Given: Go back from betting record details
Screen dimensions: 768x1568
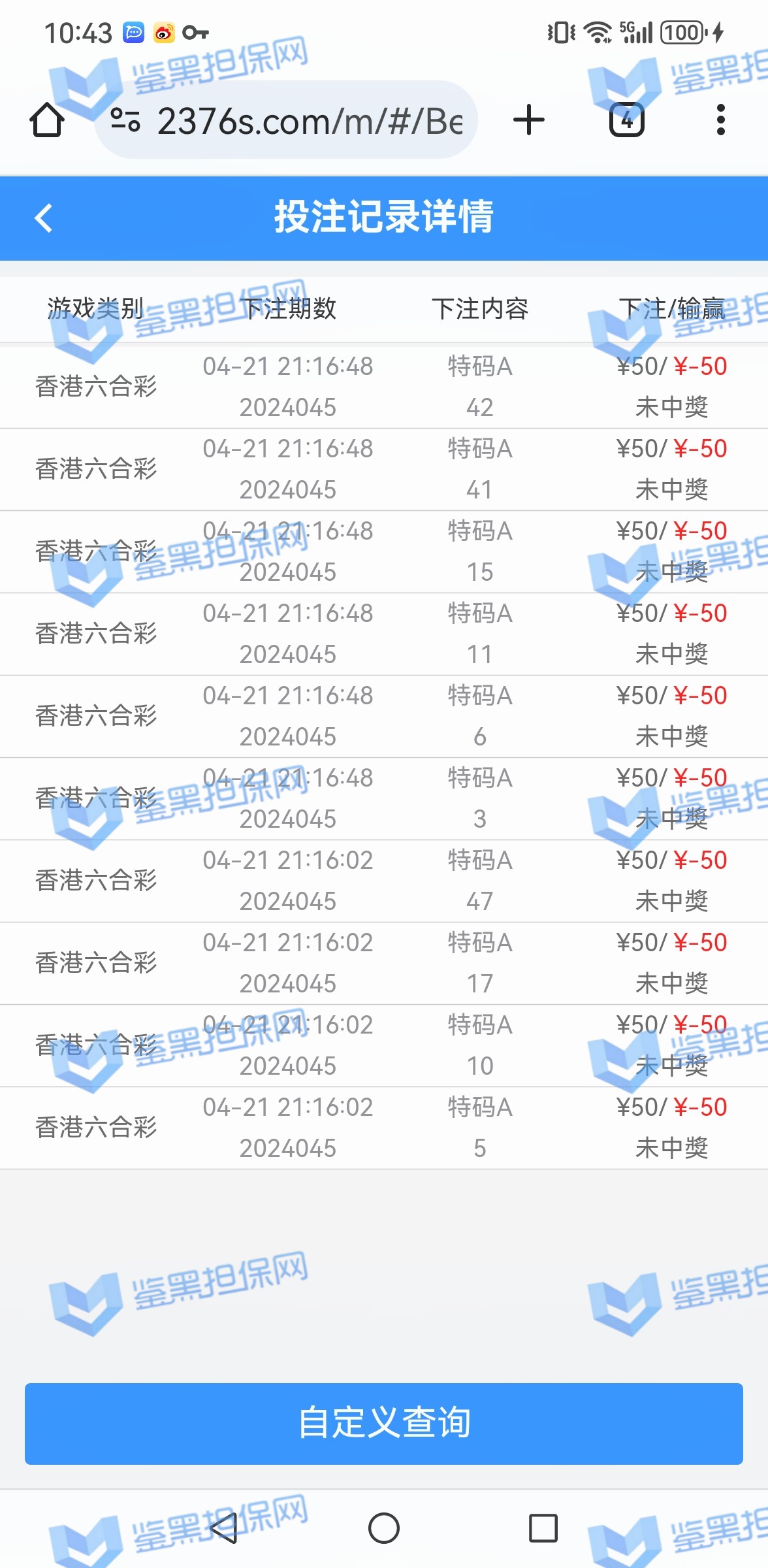Looking at the screenshot, I should 43,218.
